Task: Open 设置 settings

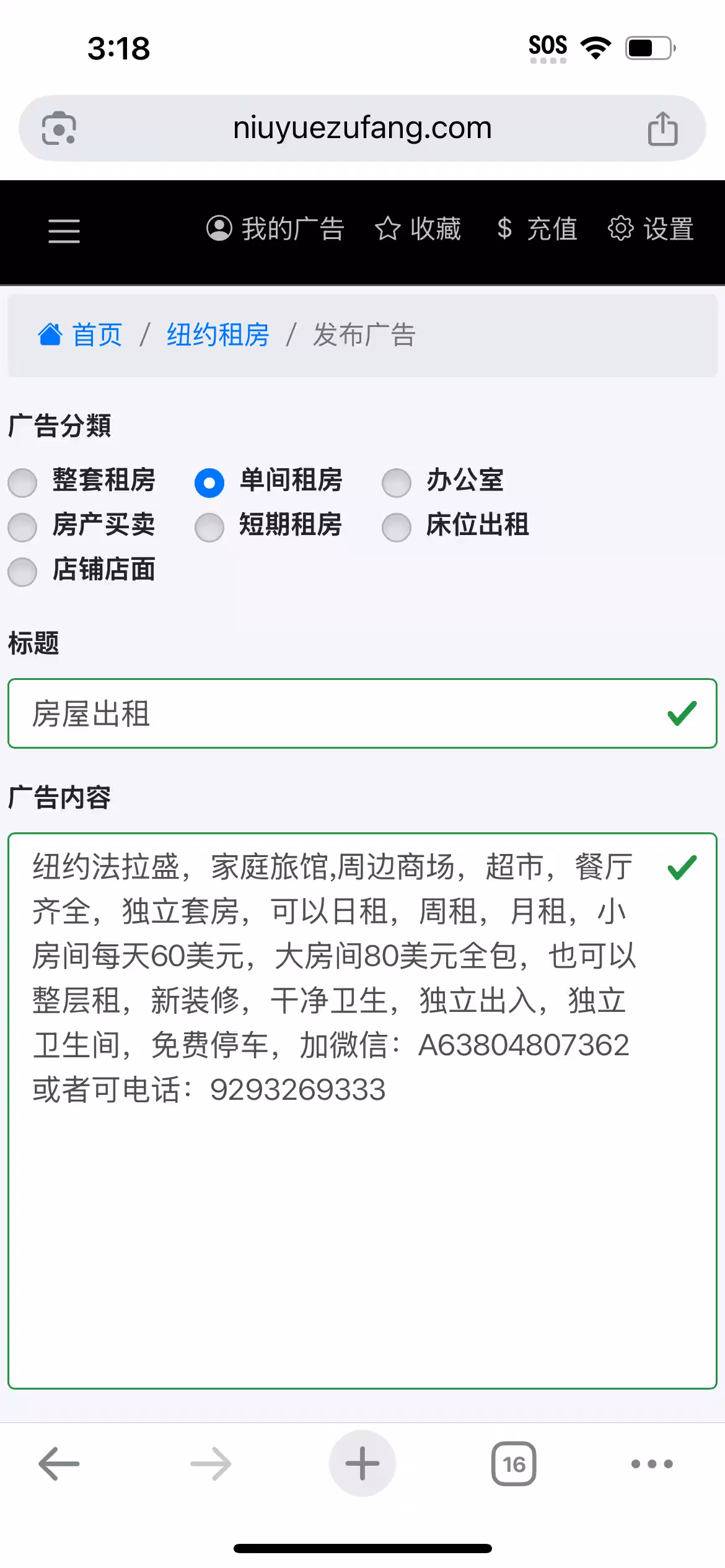Action: (650, 229)
